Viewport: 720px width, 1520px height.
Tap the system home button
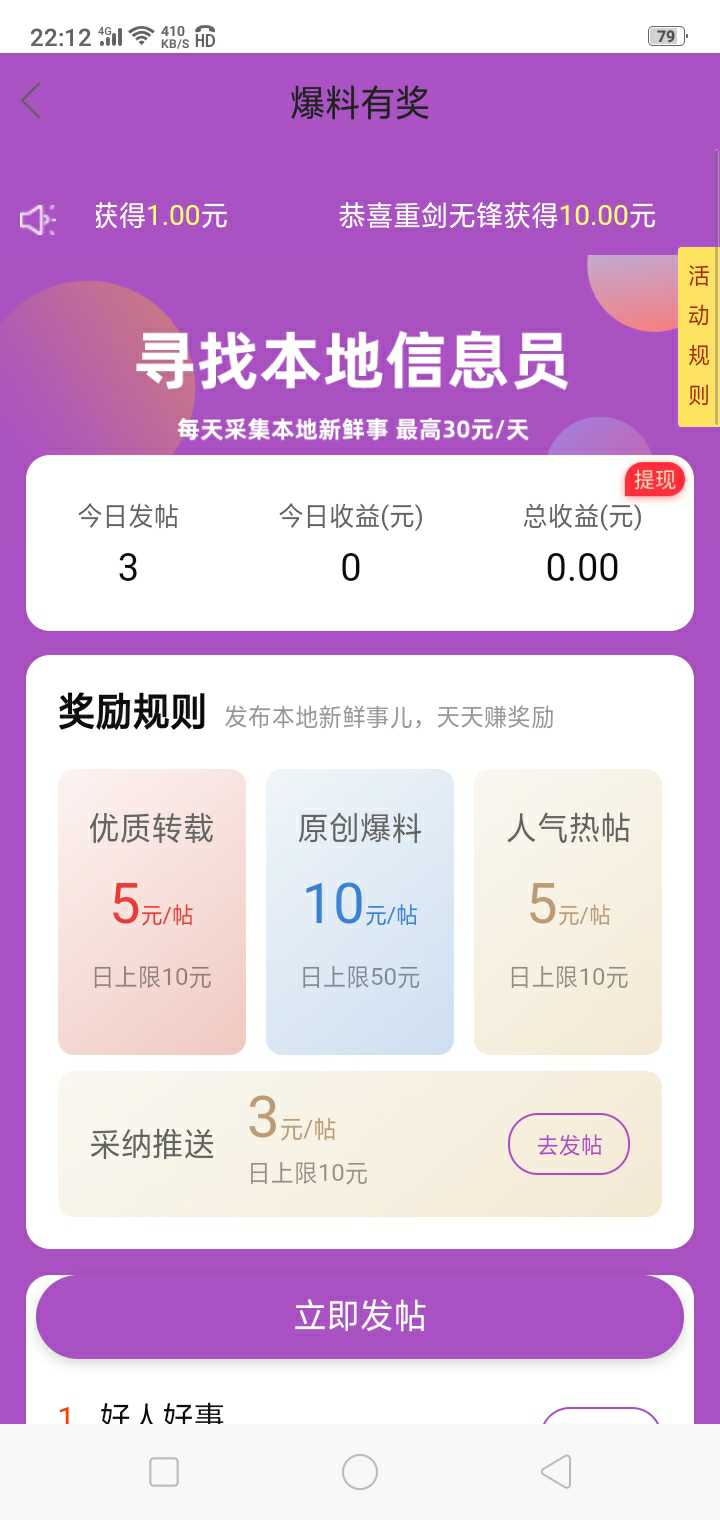click(x=360, y=1472)
